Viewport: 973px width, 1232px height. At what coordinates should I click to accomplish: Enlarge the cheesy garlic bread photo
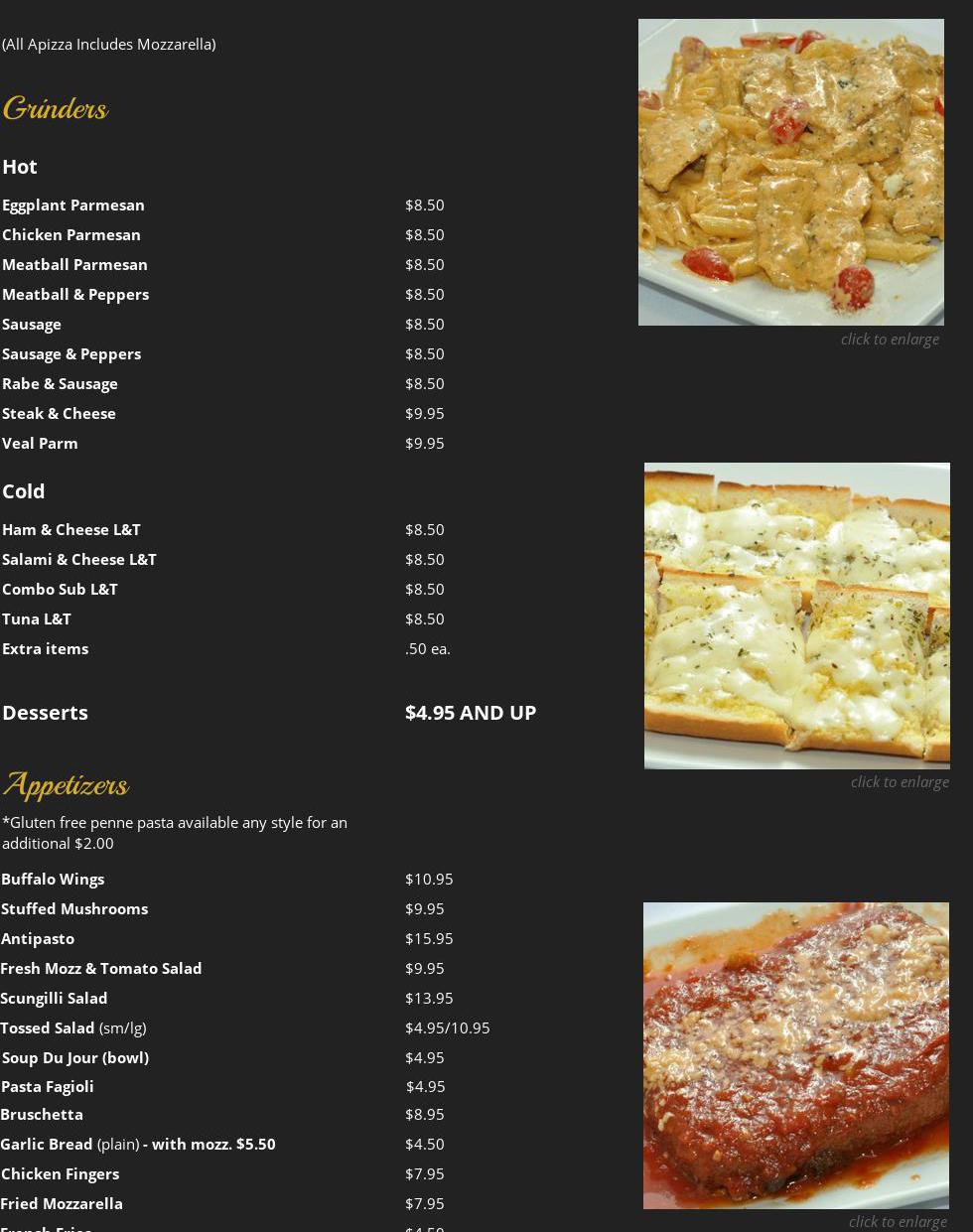pos(796,616)
